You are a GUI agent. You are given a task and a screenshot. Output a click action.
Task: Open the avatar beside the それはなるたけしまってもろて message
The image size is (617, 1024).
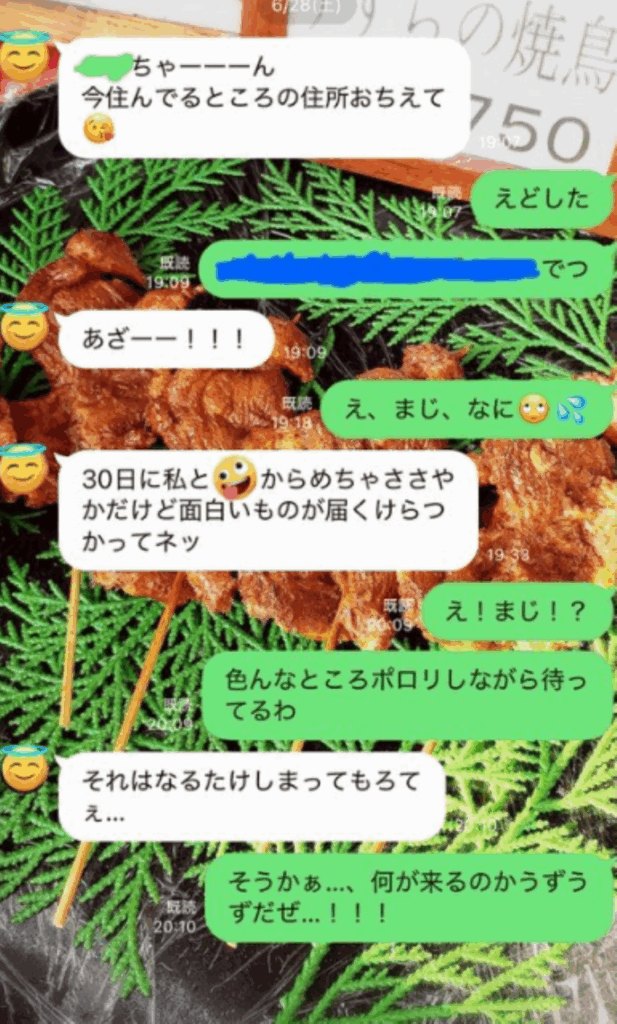click(25, 769)
